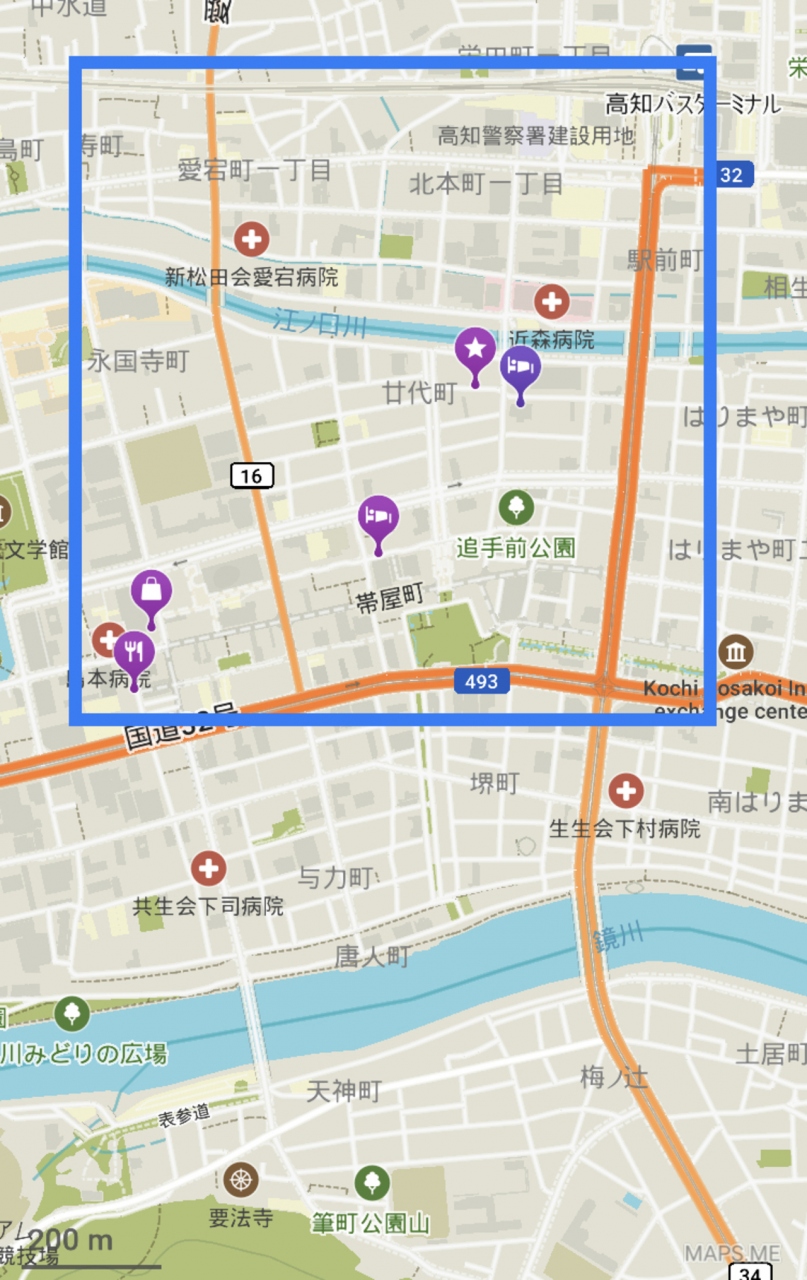Image resolution: width=807 pixels, height=1280 pixels.
Task: Tap the purple star bookmark pin
Action: point(475,350)
